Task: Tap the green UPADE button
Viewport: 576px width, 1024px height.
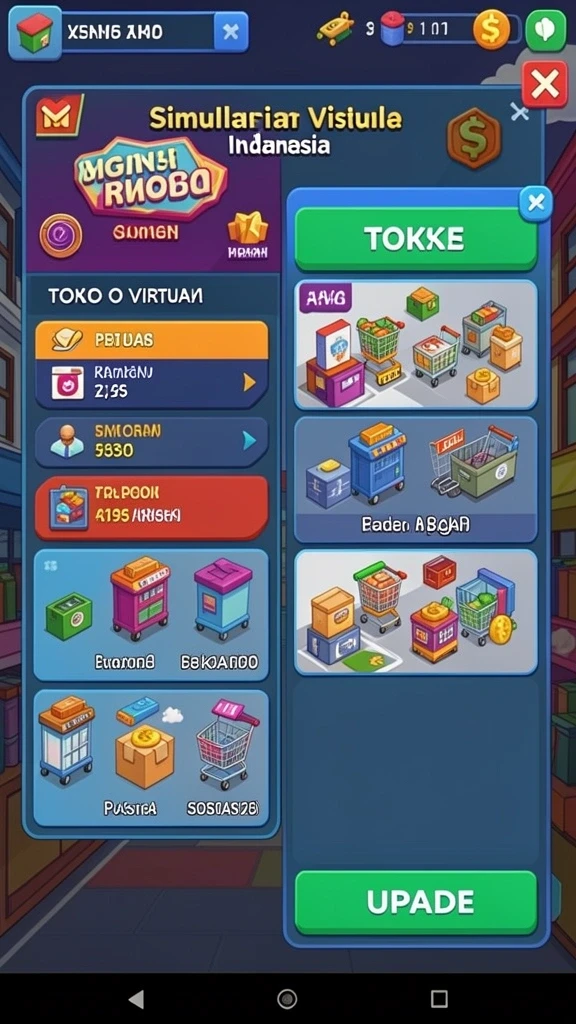Action: 416,902
